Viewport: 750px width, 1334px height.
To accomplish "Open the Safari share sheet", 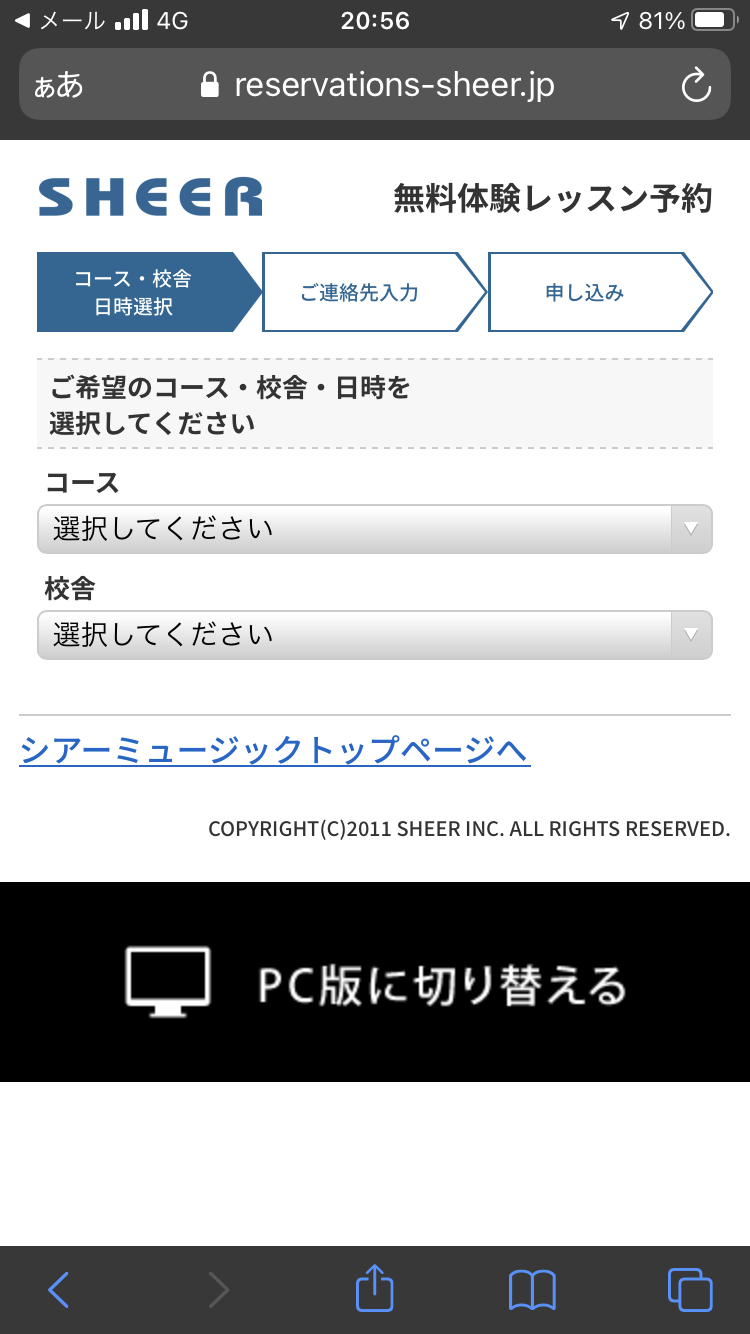I will click(x=375, y=1288).
